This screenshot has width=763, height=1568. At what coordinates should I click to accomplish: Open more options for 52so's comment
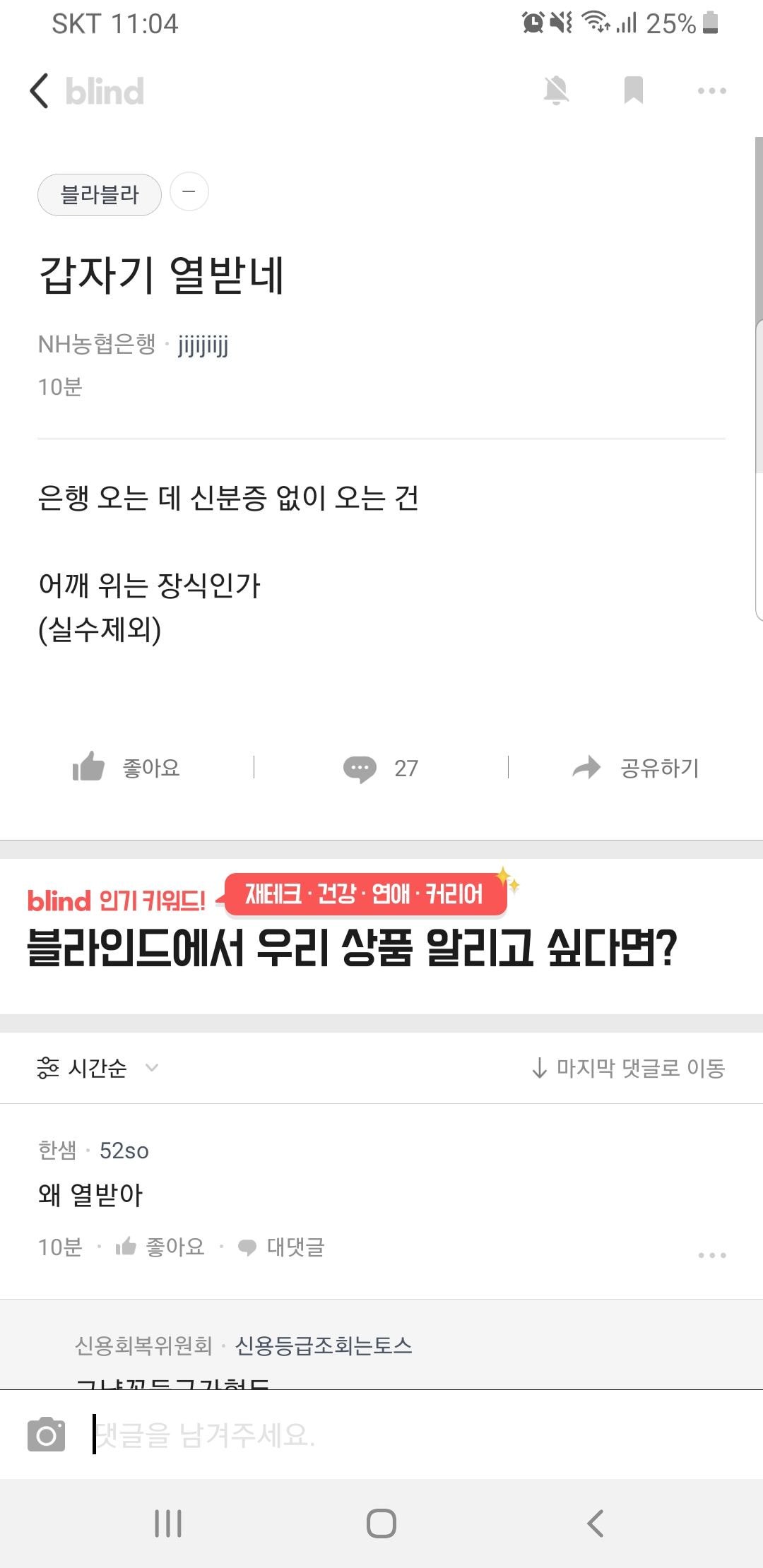[x=711, y=1255]
